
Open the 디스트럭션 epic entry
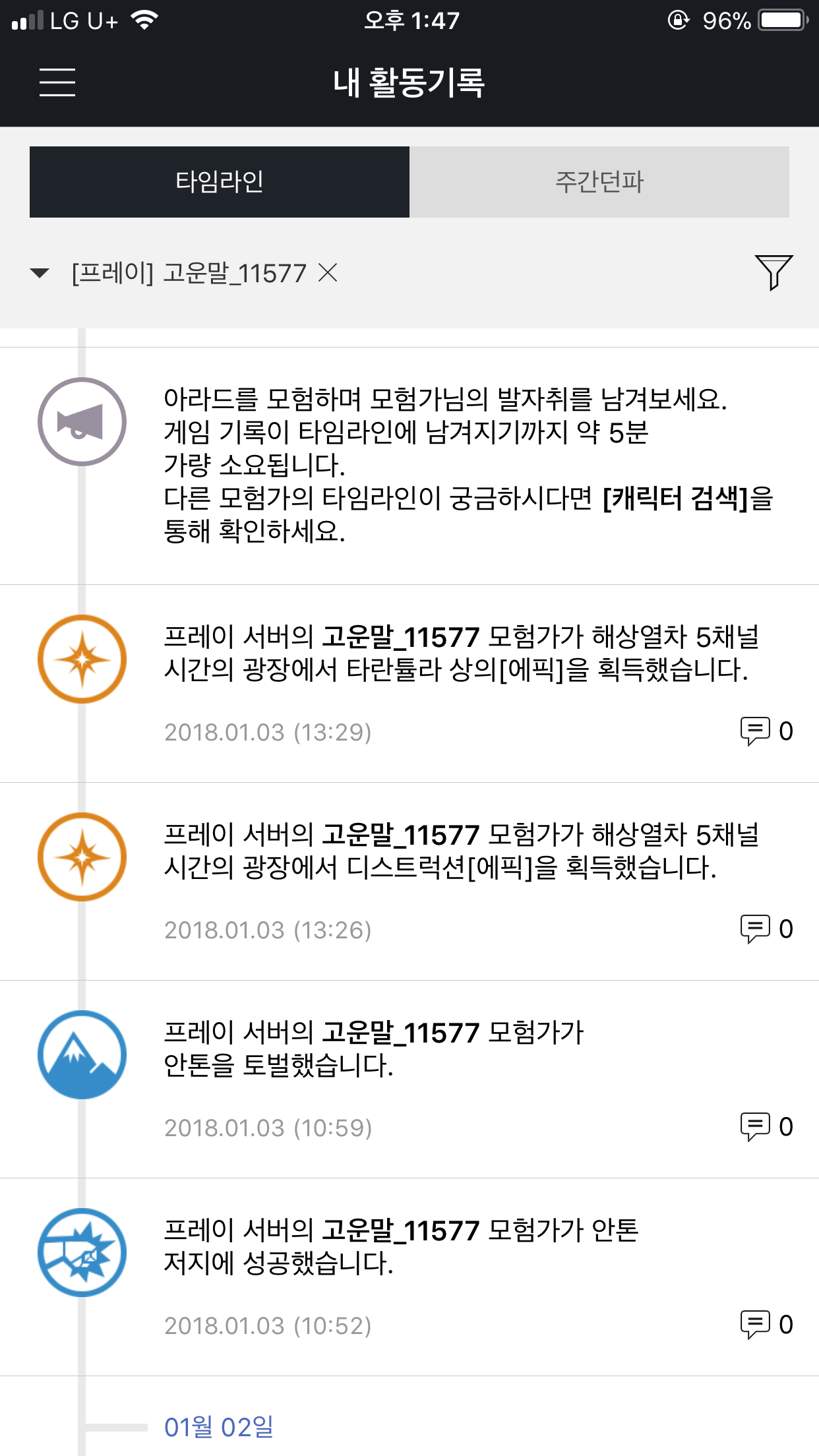(409, 882)
